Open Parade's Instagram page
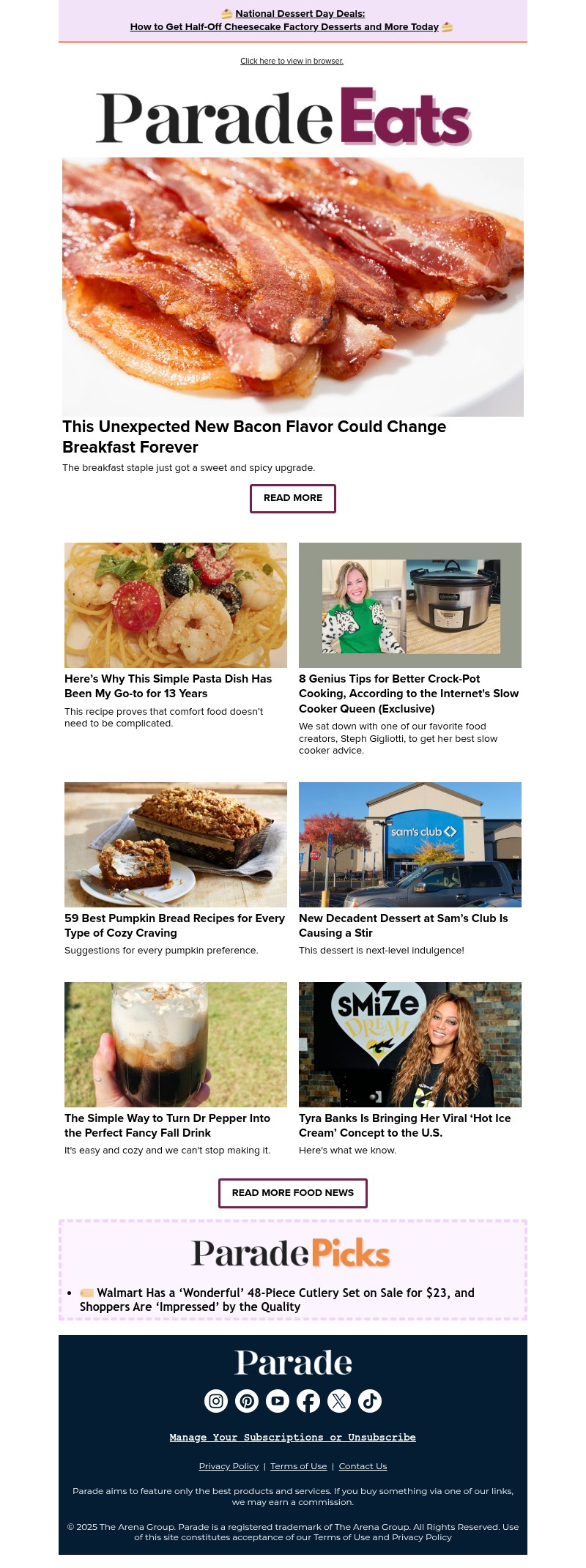 [x=215, y=1401]
